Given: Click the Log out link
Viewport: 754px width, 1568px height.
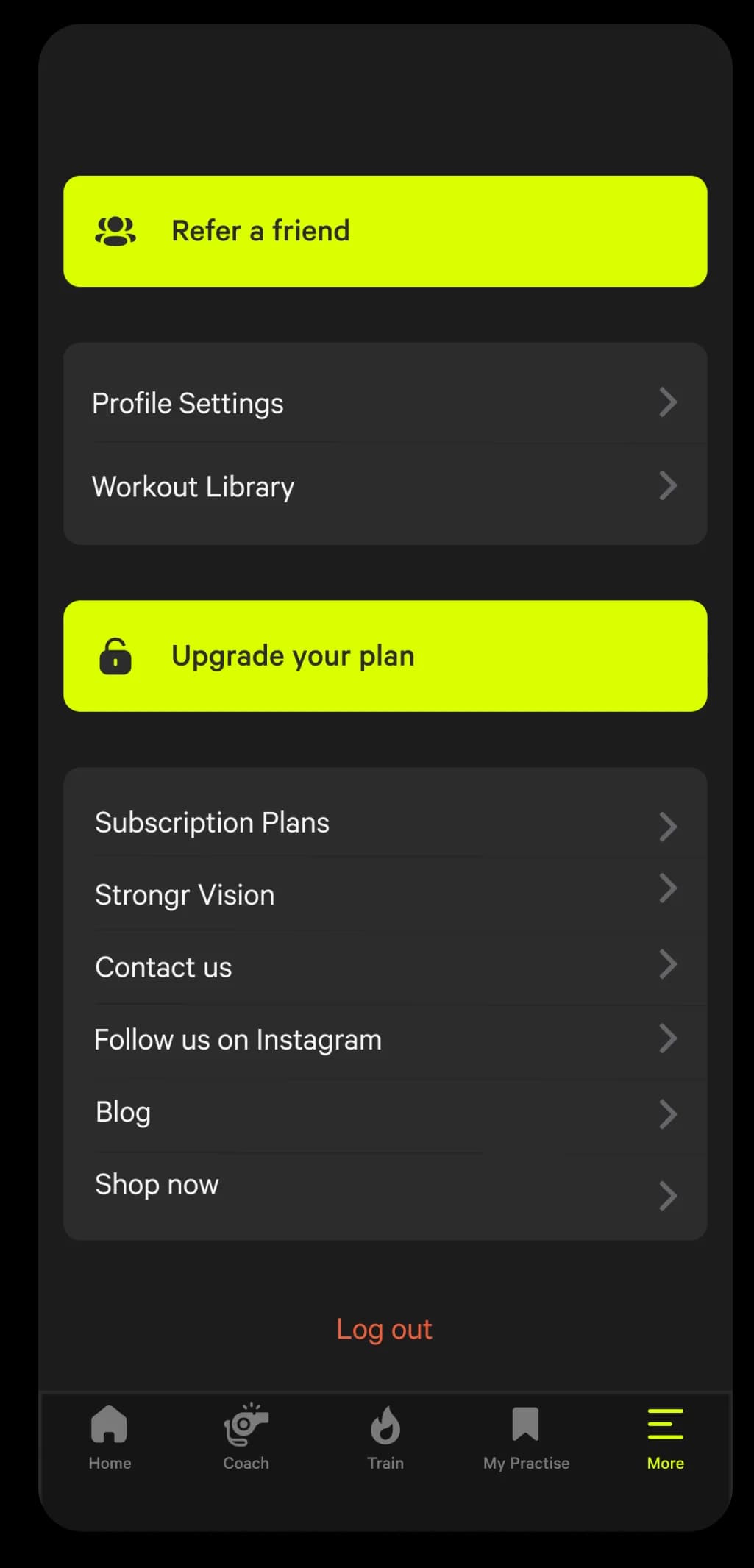Looking at the screenshot, I should [384, 1328].
